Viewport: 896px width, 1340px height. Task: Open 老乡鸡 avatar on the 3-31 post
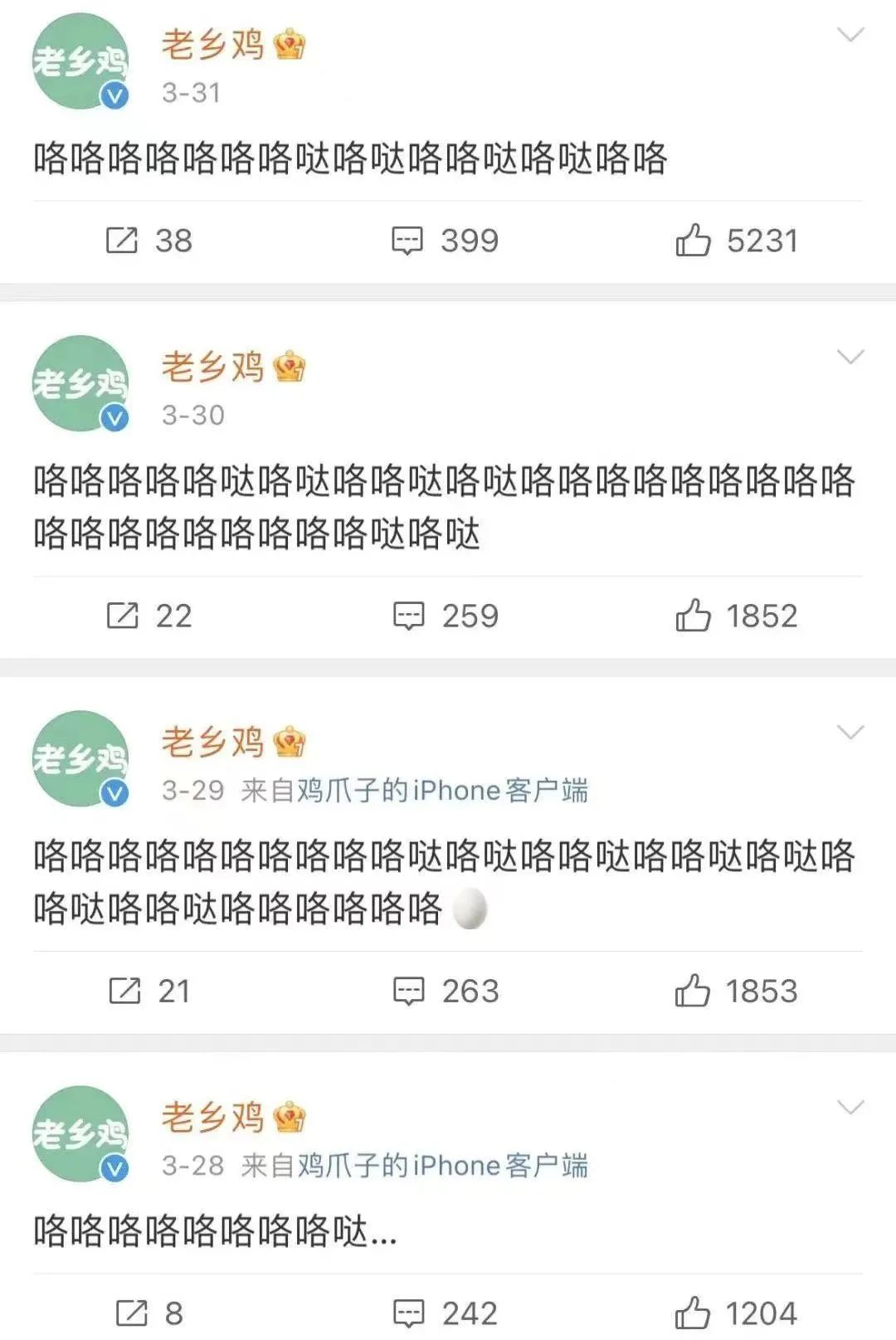(80, 61)
